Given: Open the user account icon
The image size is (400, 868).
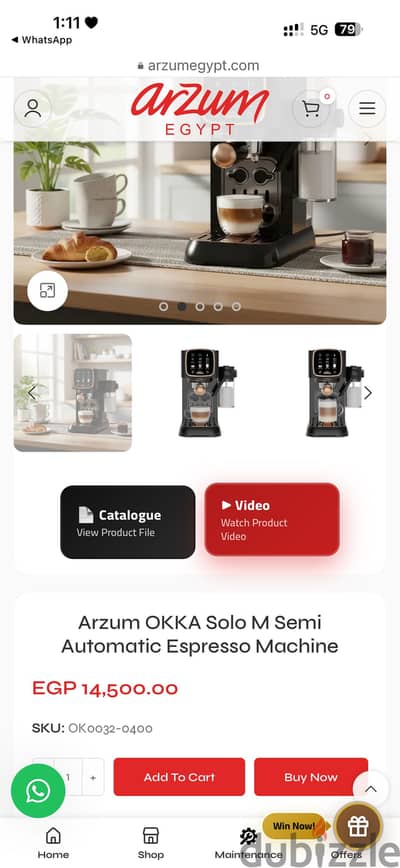Looking at the screenshot, I should click(33, 108).
